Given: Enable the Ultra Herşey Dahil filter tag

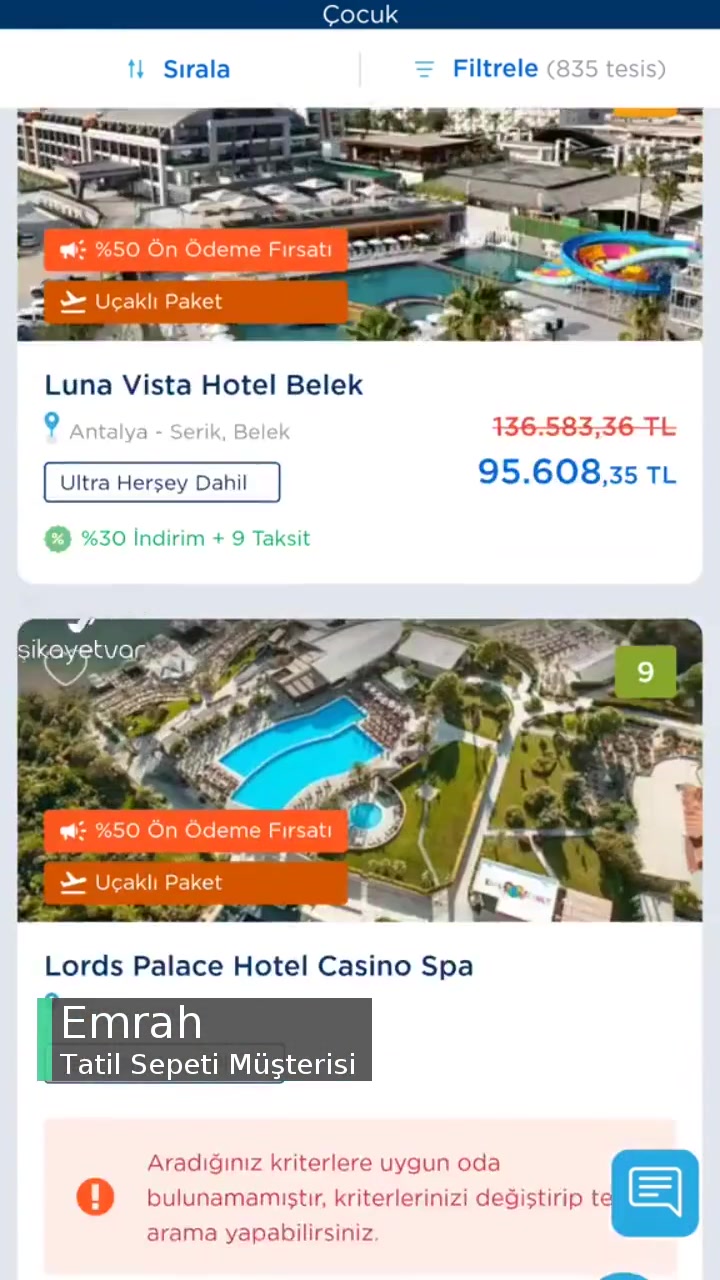Looking at the screenshot, I should click(x=161, y=482).
